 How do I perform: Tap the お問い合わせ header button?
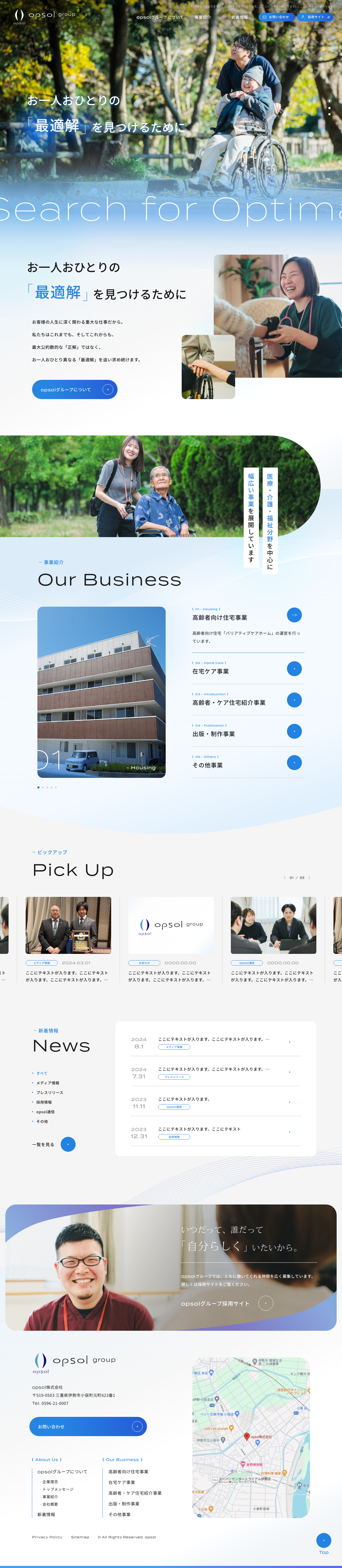[x=276, y=17]
